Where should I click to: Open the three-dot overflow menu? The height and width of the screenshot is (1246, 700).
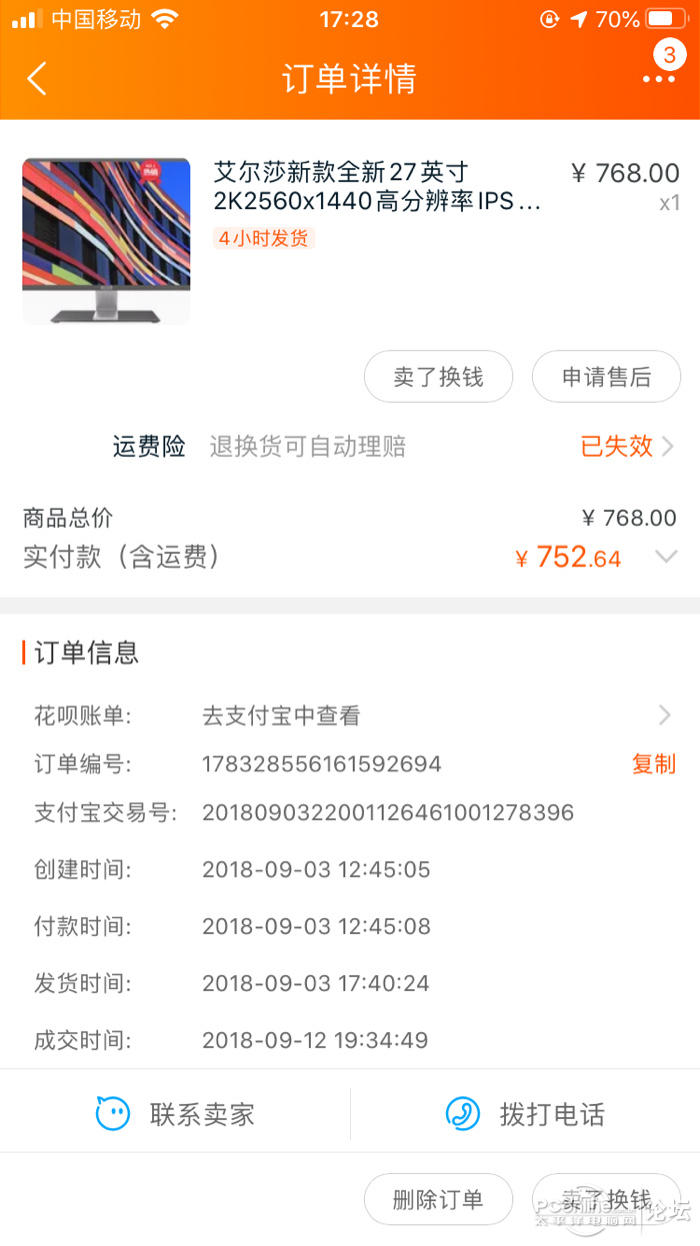(659, 78)
